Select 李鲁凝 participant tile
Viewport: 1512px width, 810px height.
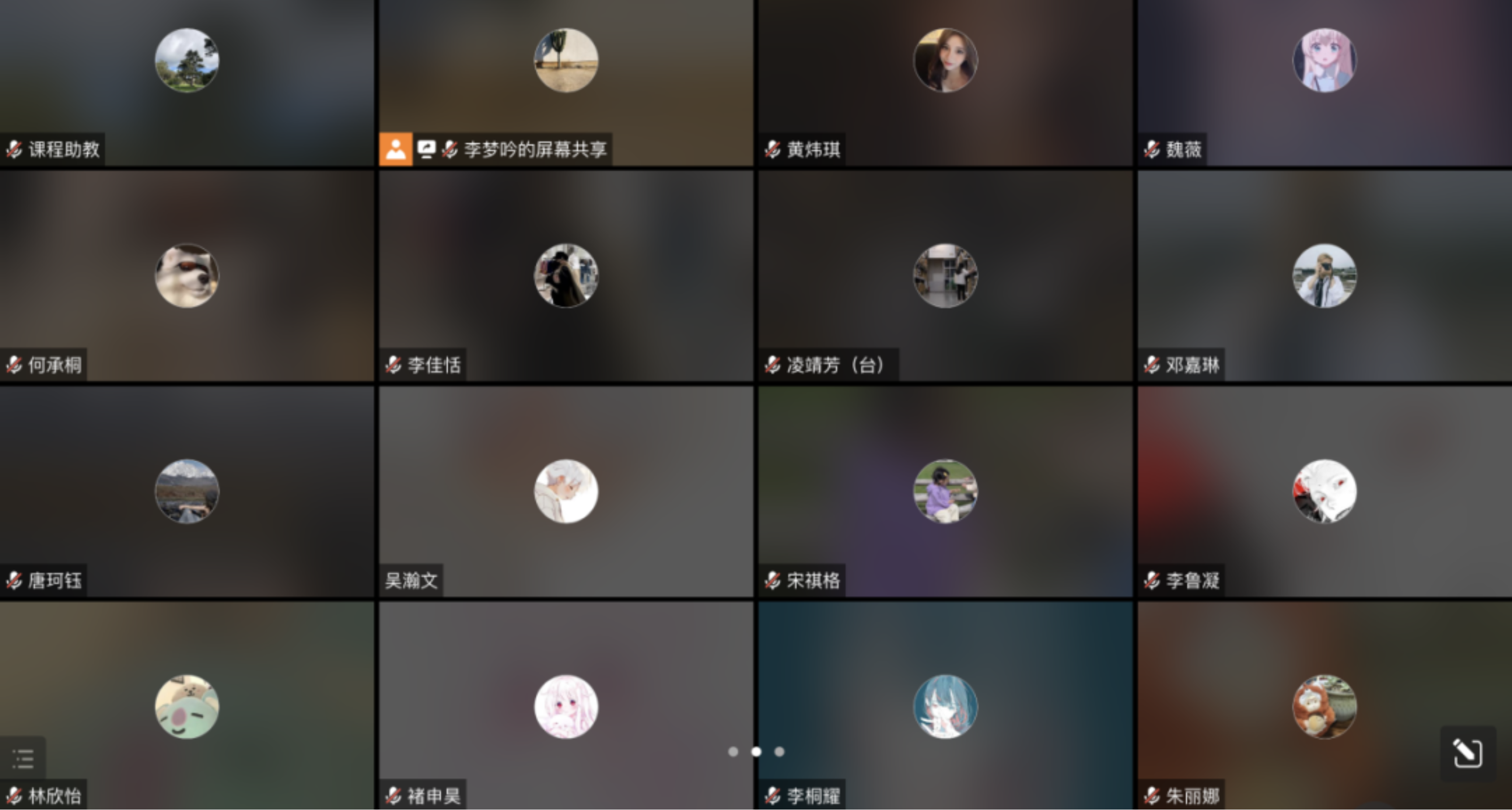click(1324, 491)
